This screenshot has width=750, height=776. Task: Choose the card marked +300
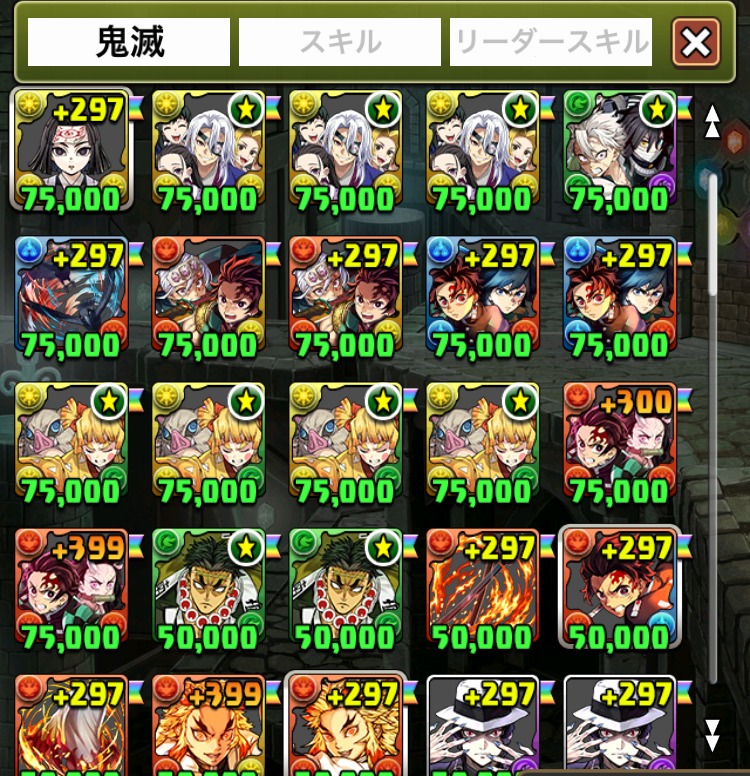point(620,443)
